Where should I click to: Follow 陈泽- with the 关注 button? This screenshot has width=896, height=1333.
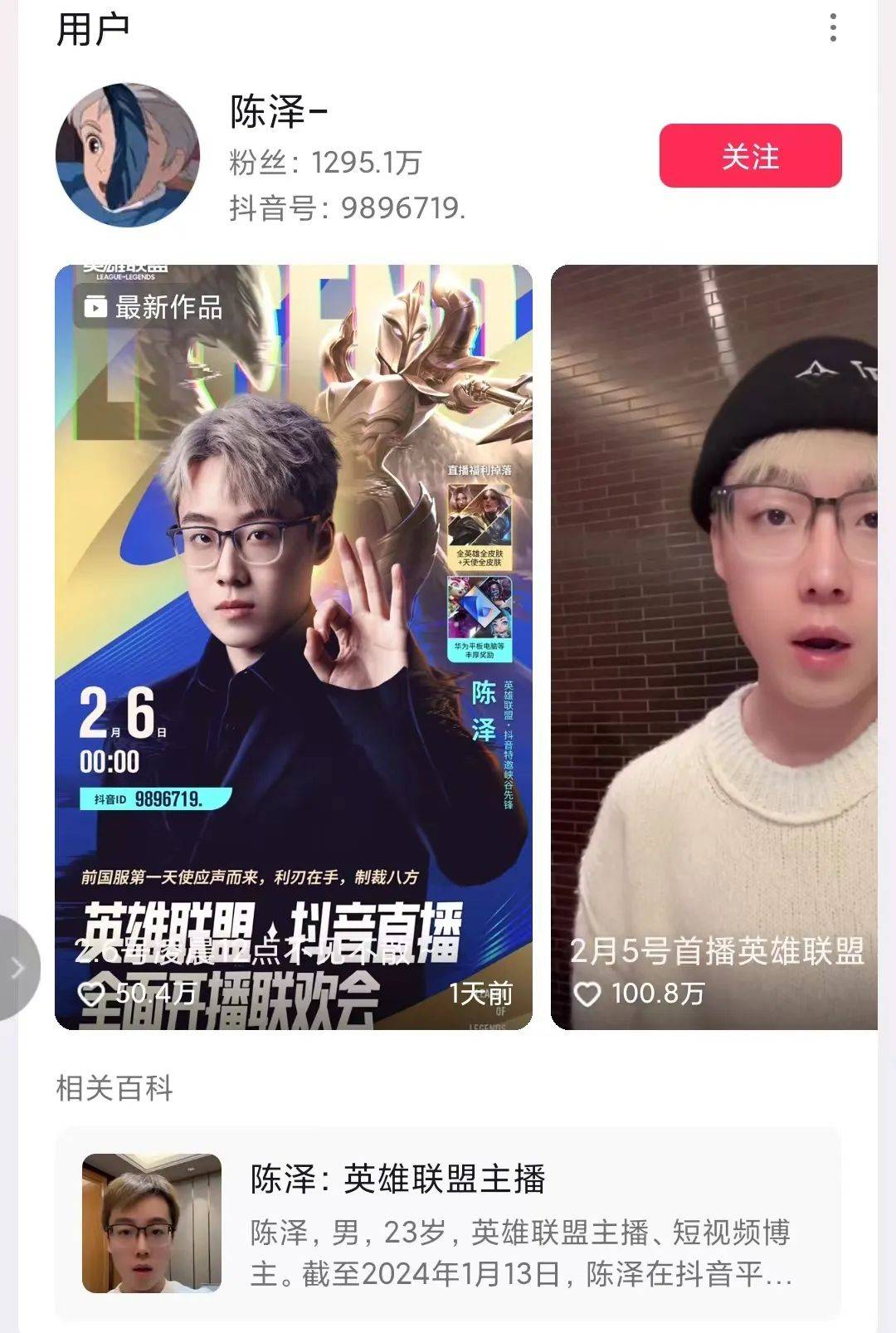[x=750, y=156]
